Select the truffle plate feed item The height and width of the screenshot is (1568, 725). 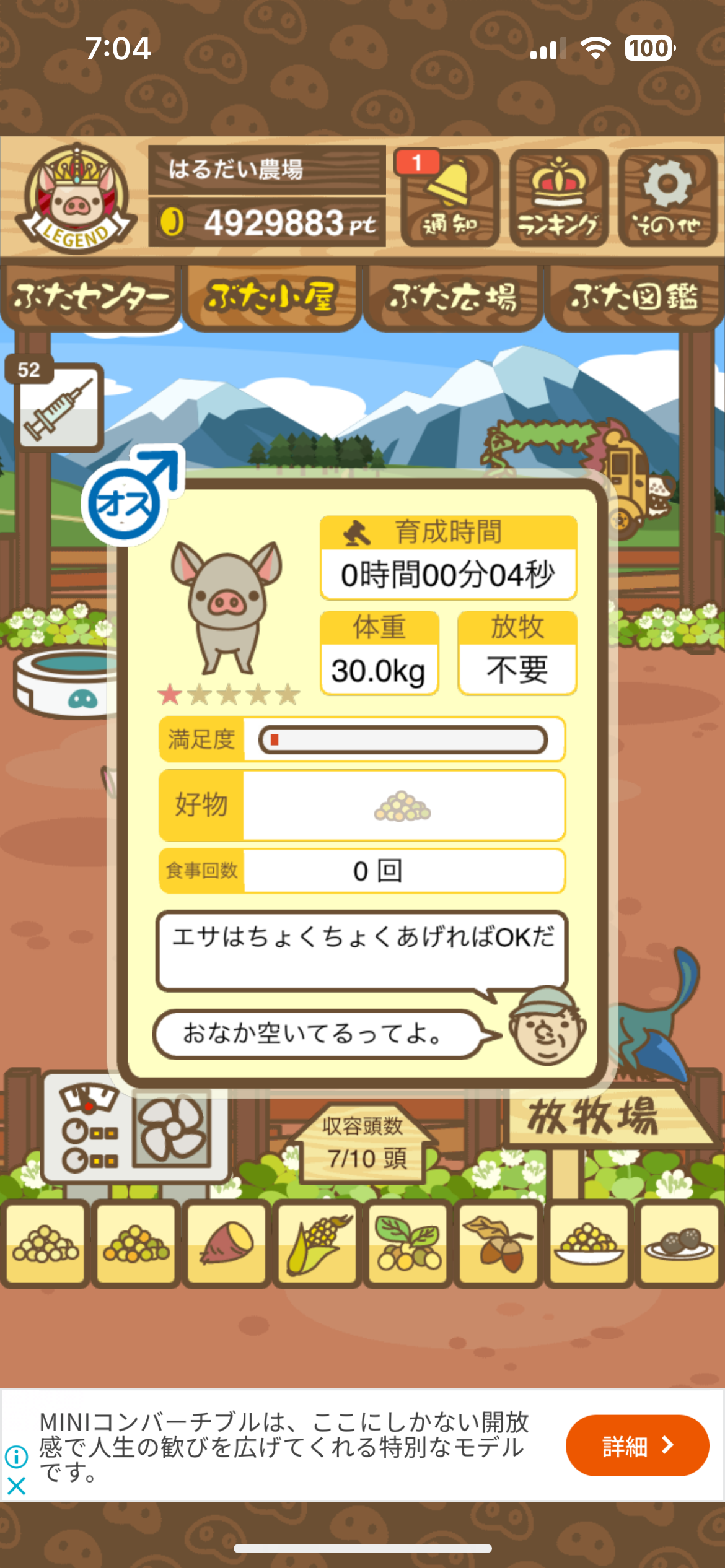click(680, 1244)
